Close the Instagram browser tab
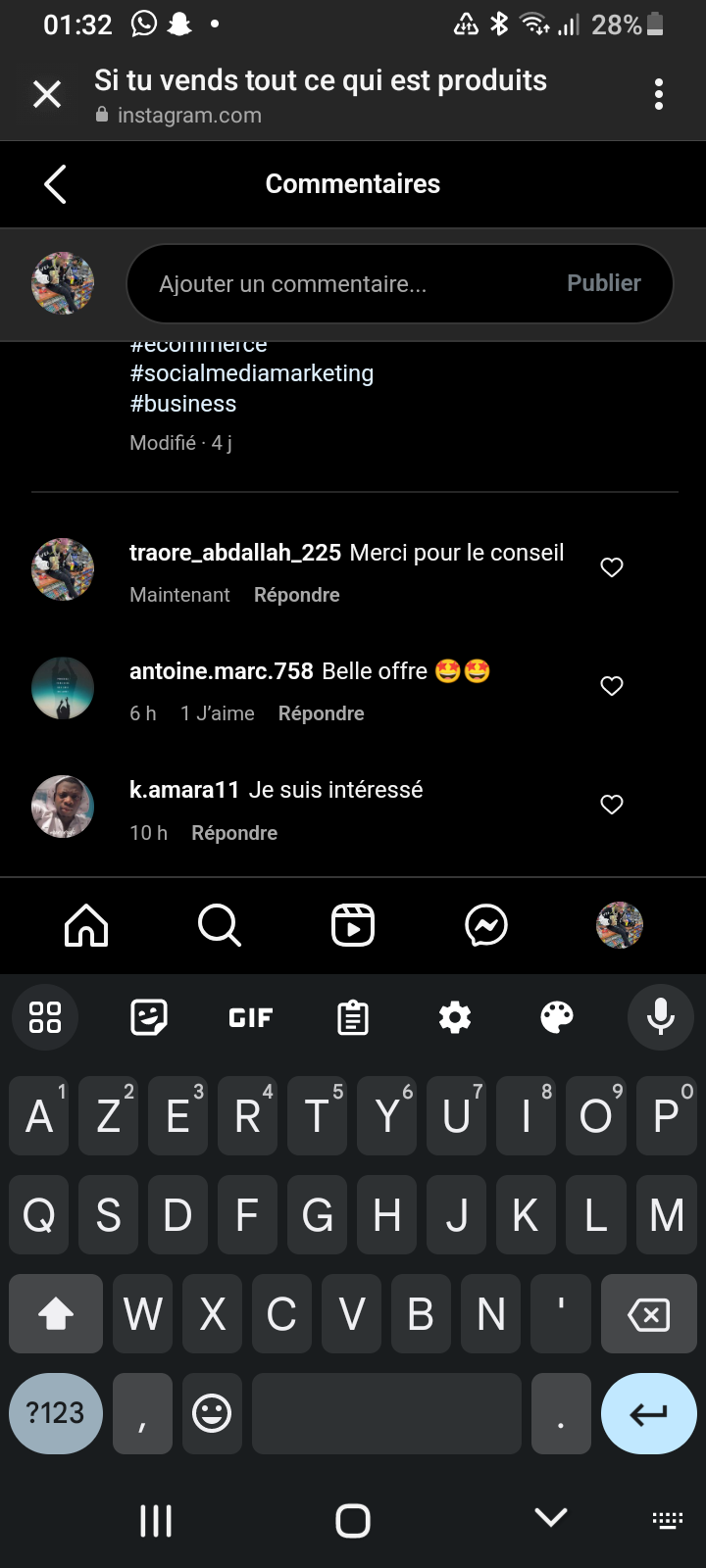 47,95
